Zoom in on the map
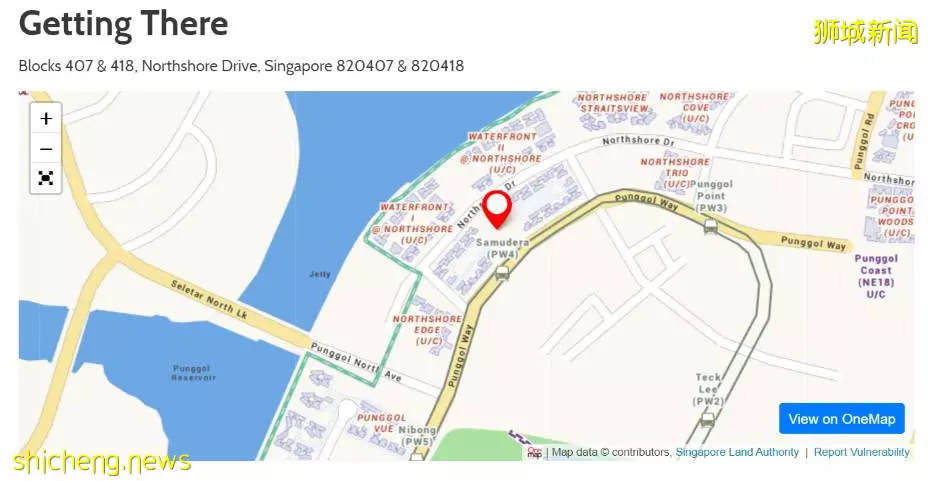This screenshot has width=933, height=481. tap(46, 118)
